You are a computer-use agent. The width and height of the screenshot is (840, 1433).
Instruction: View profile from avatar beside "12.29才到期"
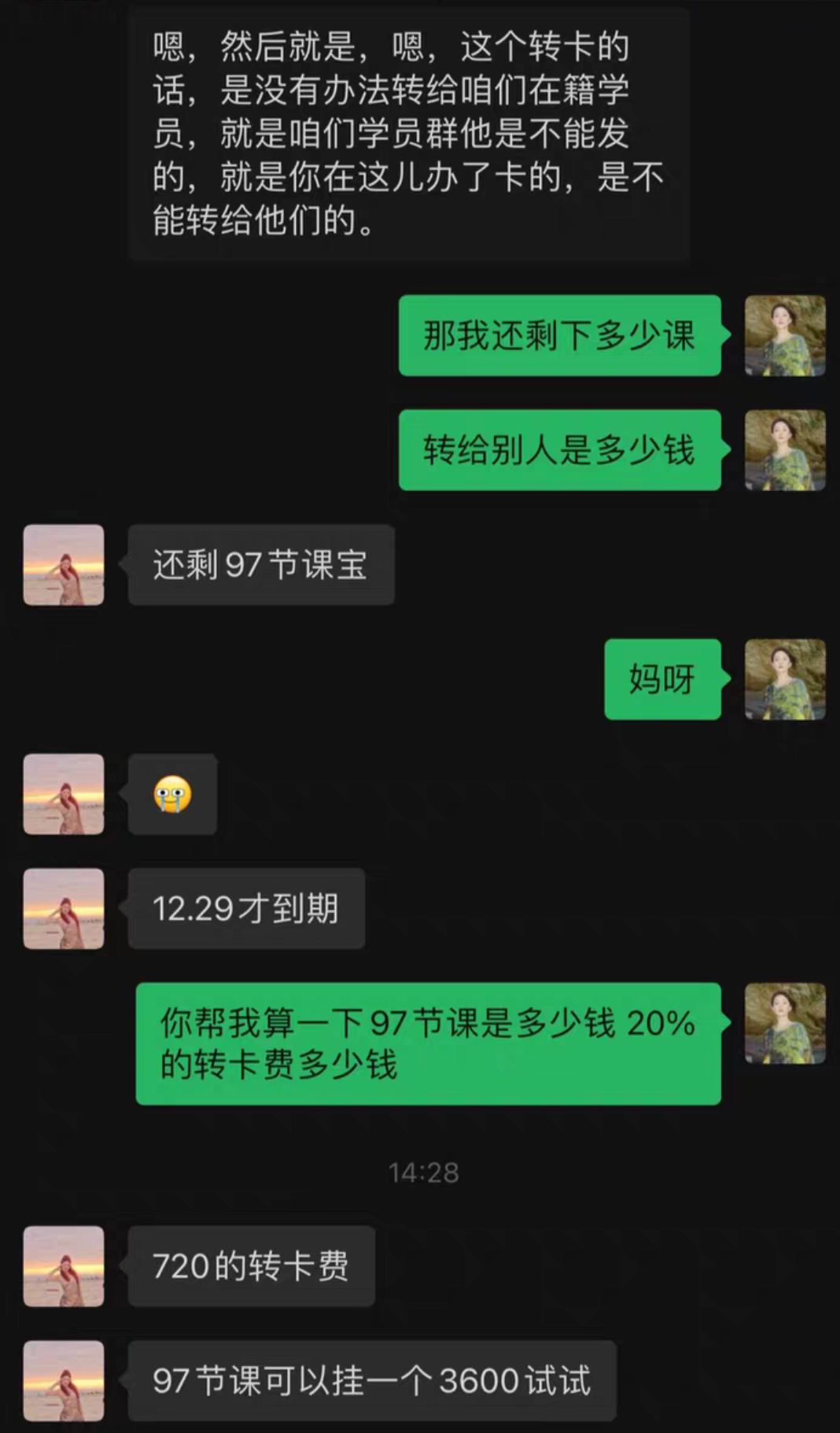click(x=64, y=909)
